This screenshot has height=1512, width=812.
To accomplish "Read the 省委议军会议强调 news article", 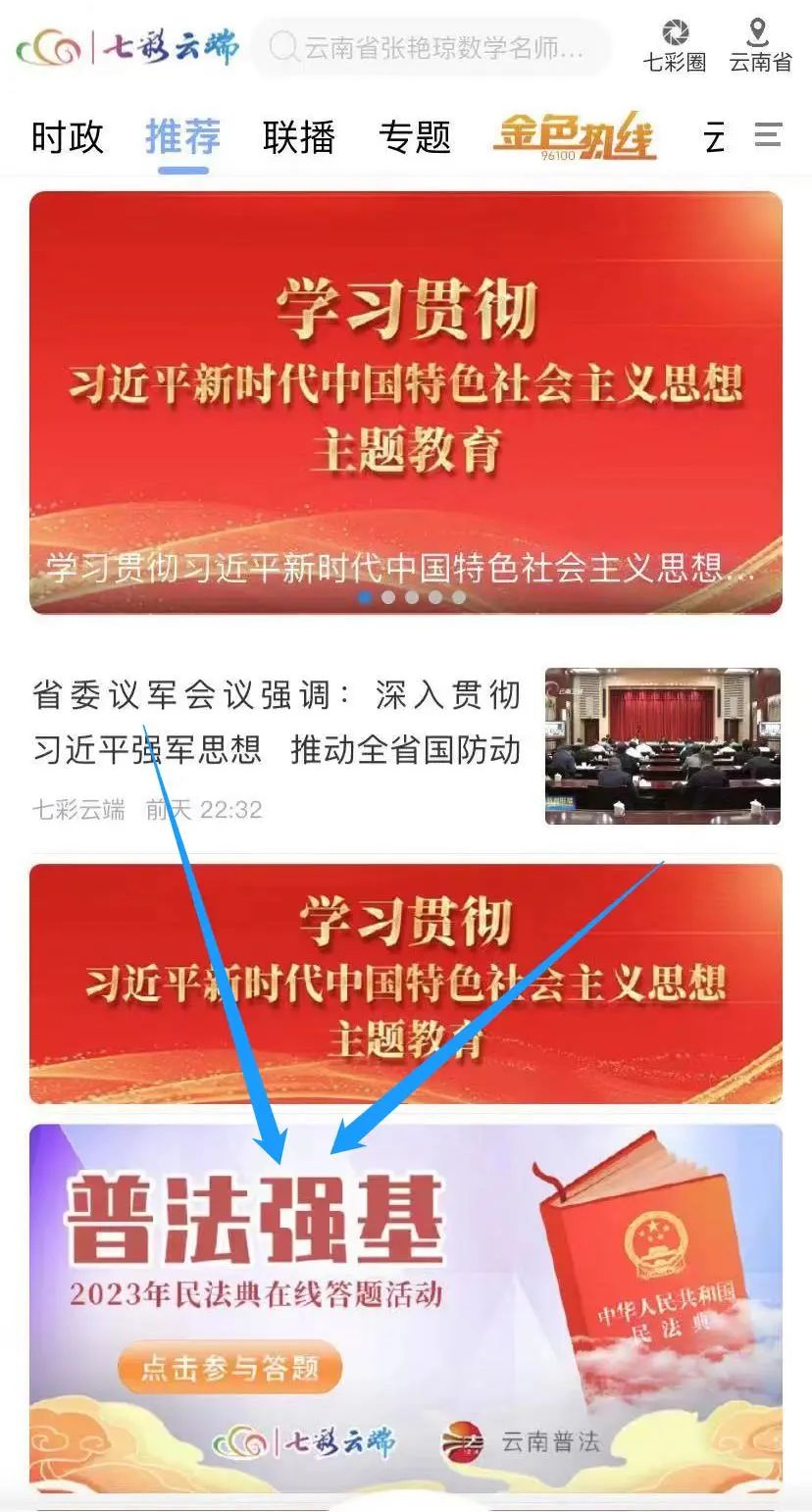I will [277, 724].
